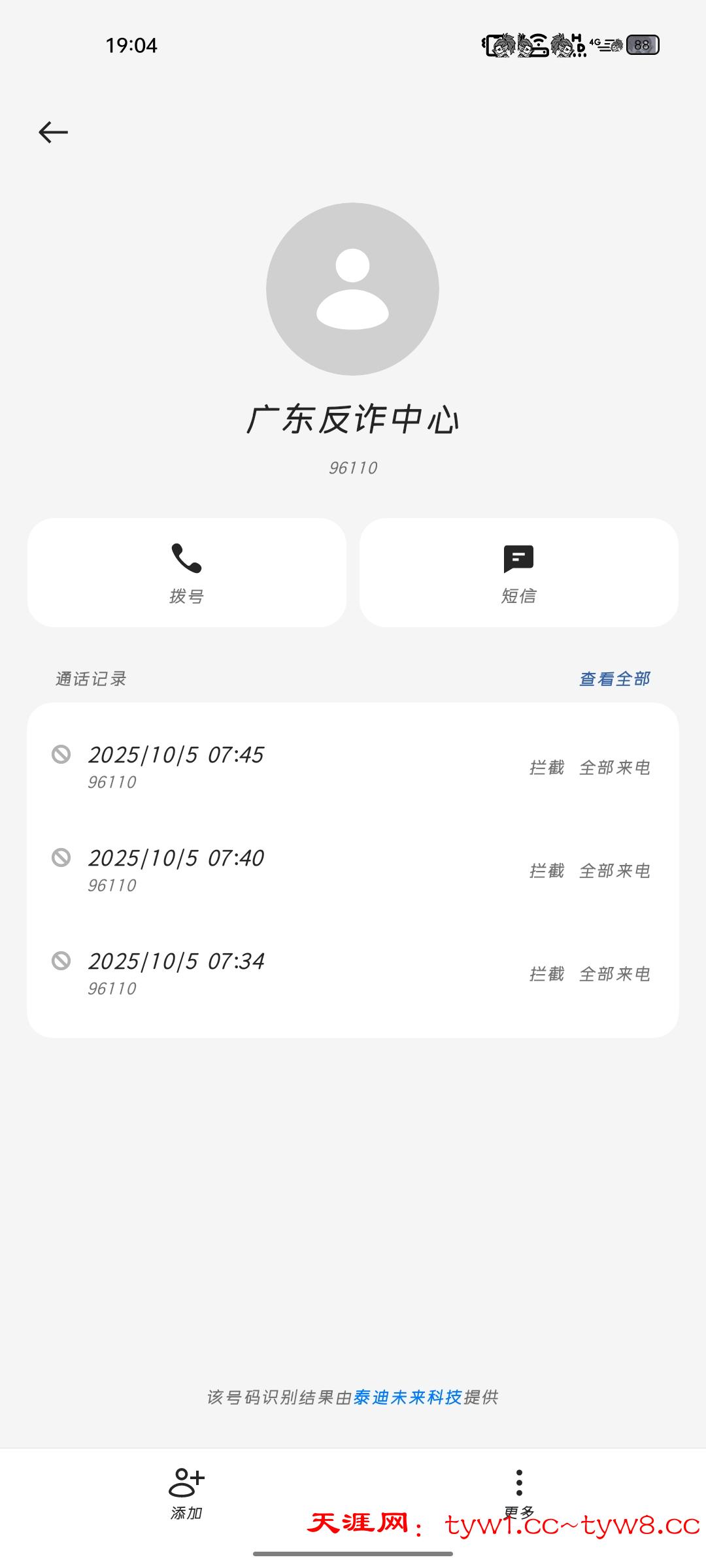Tap the contact avatar placeholder image
Screen dimensions: 706x1568
353,287
